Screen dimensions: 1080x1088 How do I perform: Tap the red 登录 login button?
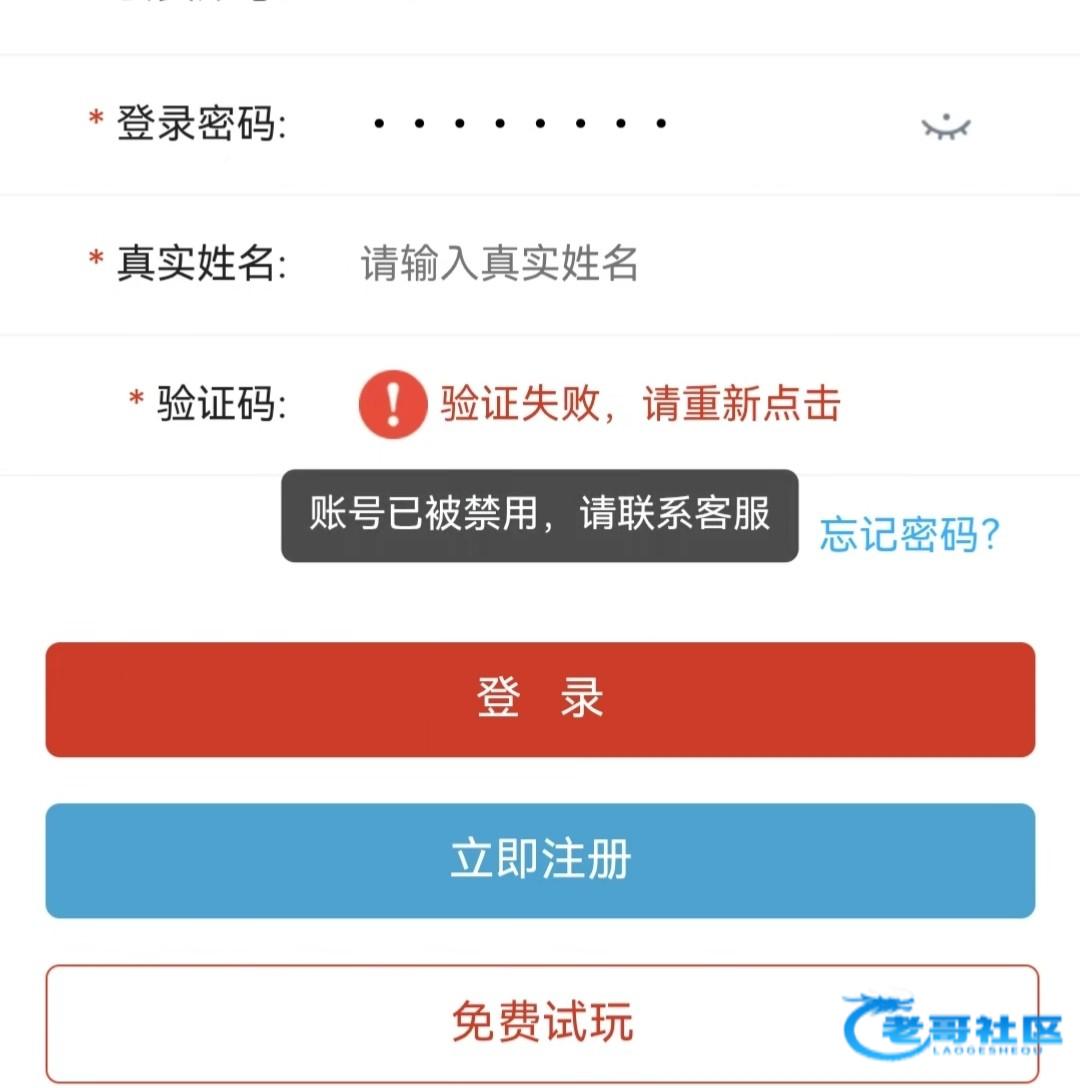[x=540, y=699]
